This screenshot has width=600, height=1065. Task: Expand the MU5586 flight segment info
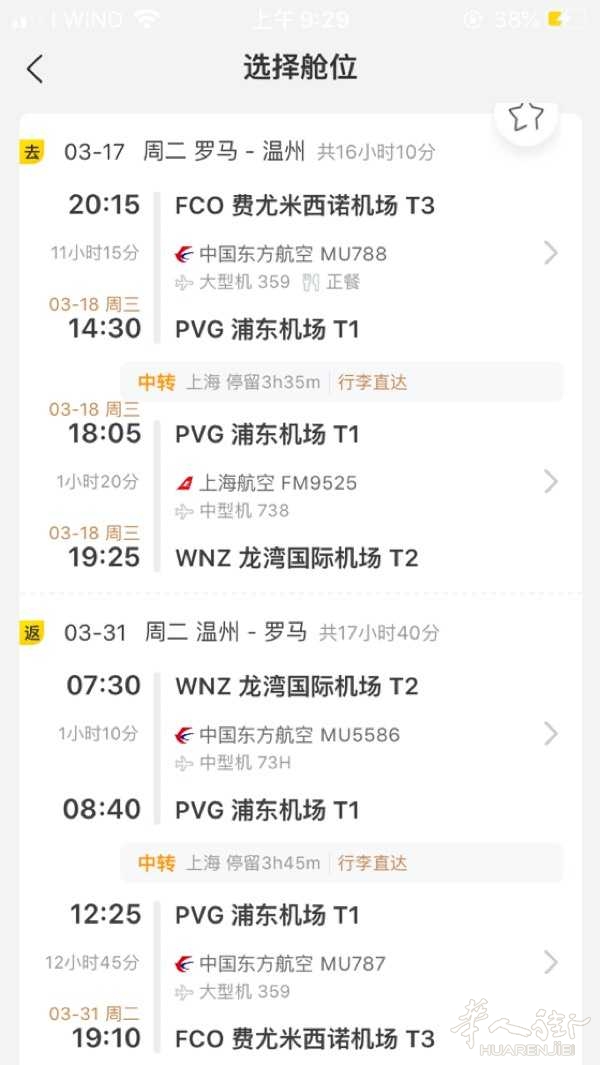(551, 734)
